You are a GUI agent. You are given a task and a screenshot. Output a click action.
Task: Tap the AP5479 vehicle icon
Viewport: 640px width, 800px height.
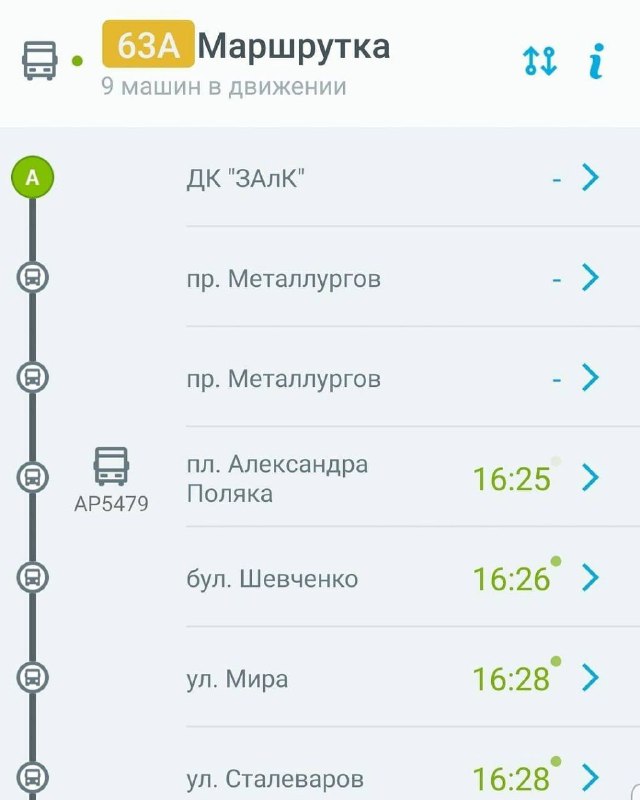[x=111, y=466]
